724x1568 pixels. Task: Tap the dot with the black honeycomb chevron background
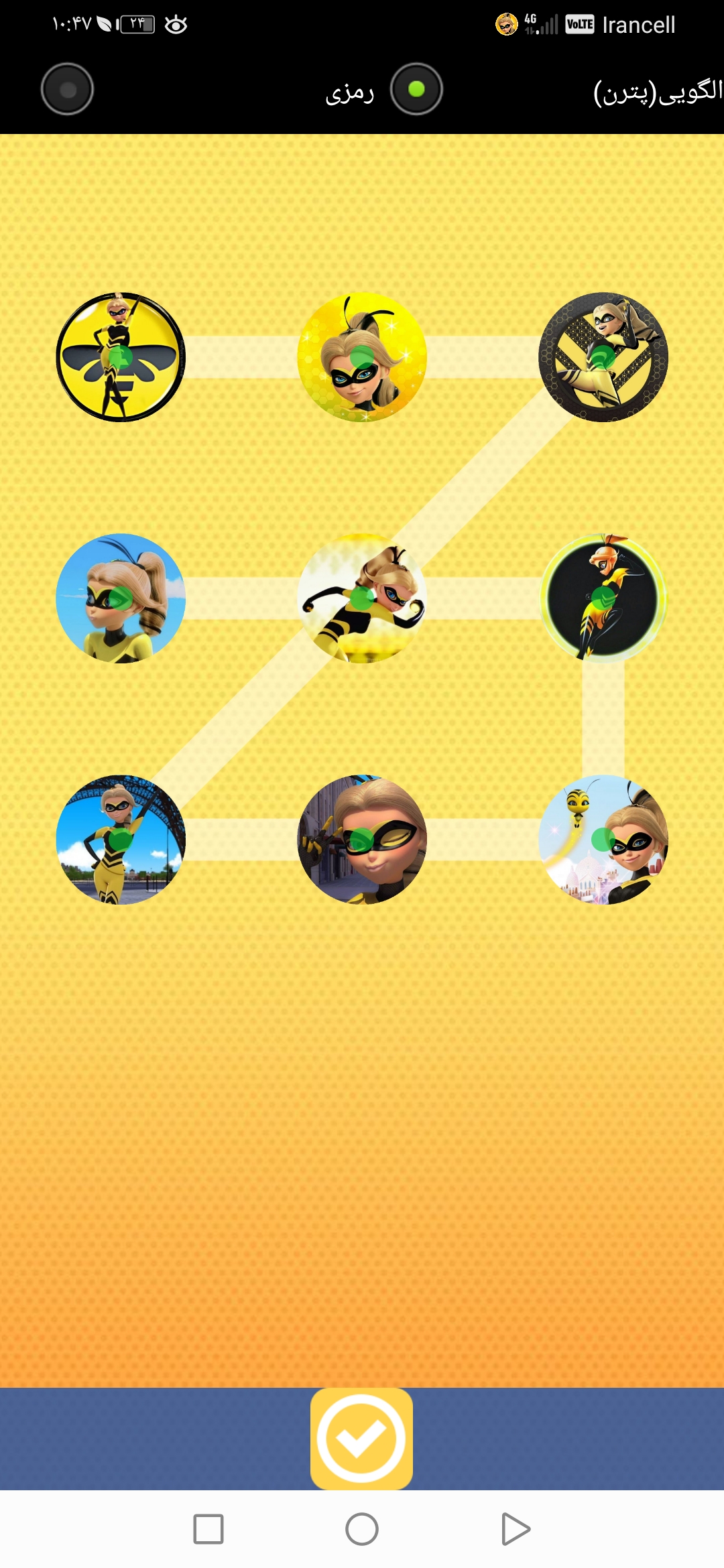coord(603,357)
